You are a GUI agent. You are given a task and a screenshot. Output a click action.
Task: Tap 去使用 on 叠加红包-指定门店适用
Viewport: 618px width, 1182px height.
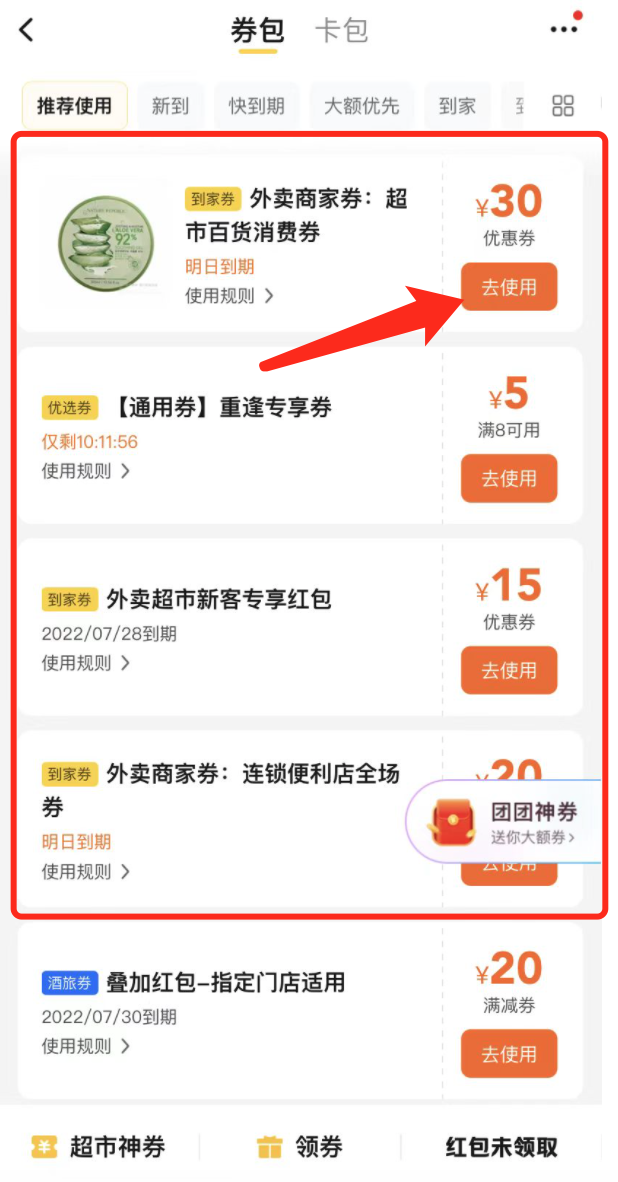point(509,1054)
